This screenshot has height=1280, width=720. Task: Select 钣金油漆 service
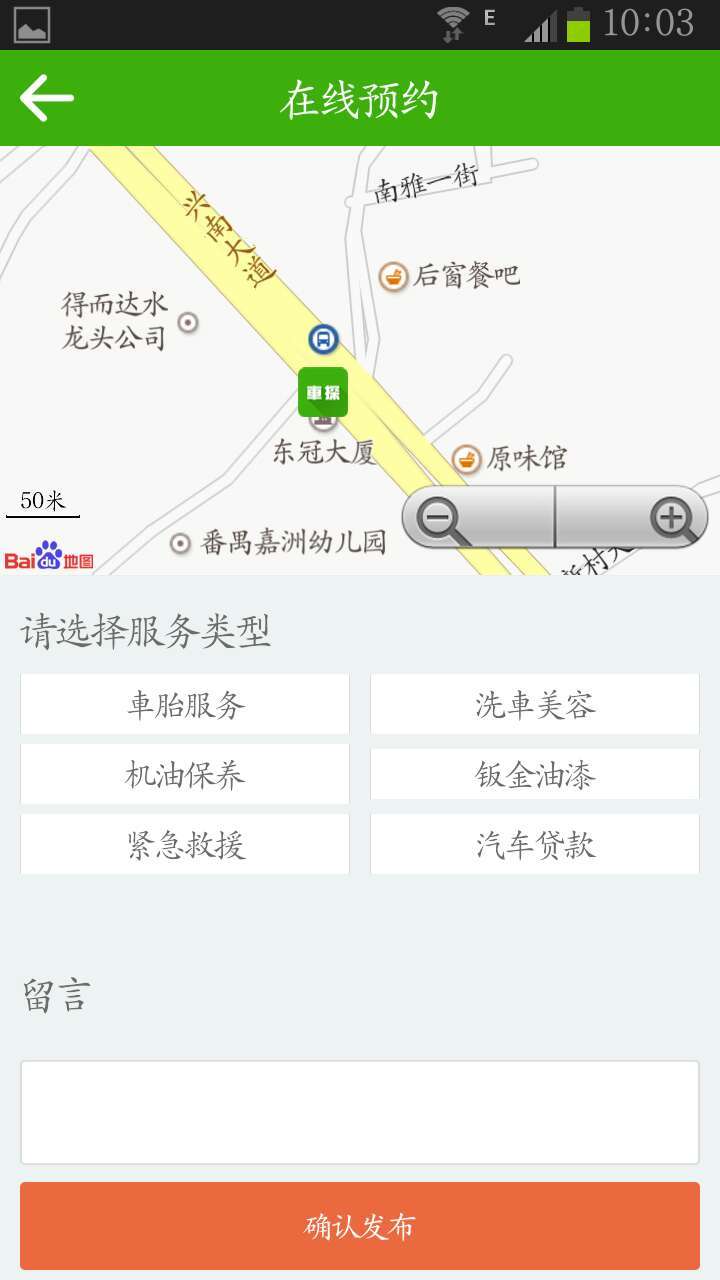tap(535, 775)
